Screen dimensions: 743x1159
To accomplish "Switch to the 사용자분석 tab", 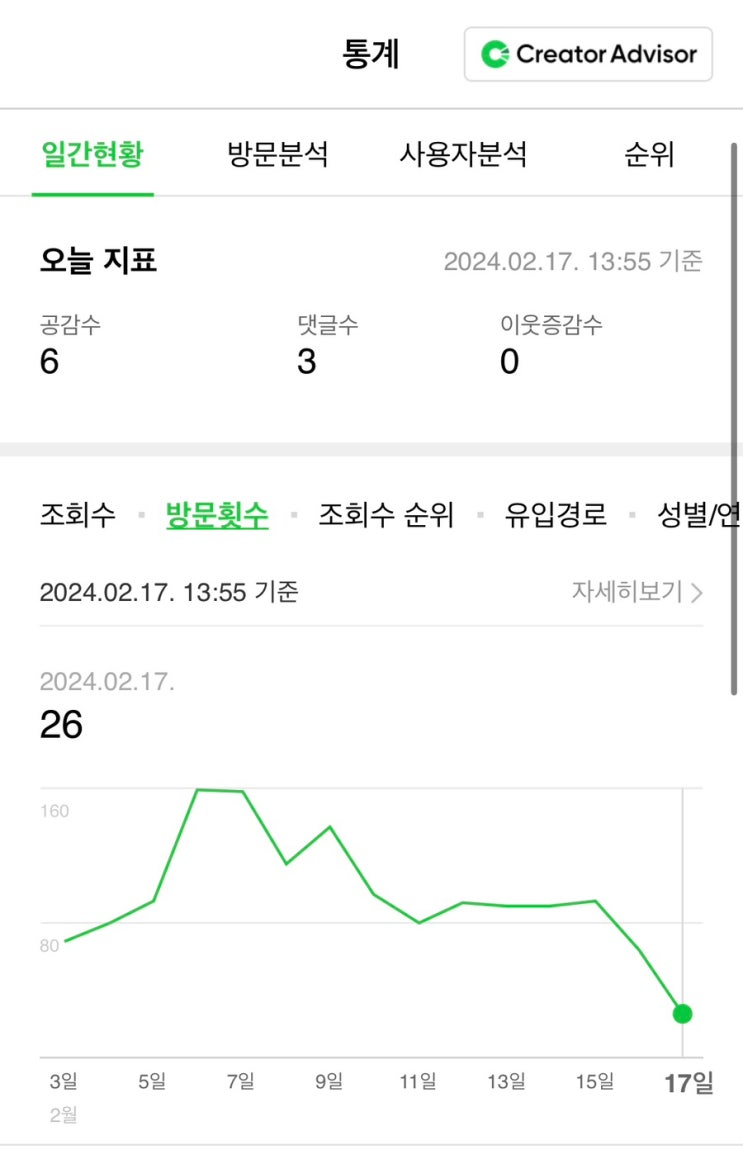I will [x=463, y=154].
